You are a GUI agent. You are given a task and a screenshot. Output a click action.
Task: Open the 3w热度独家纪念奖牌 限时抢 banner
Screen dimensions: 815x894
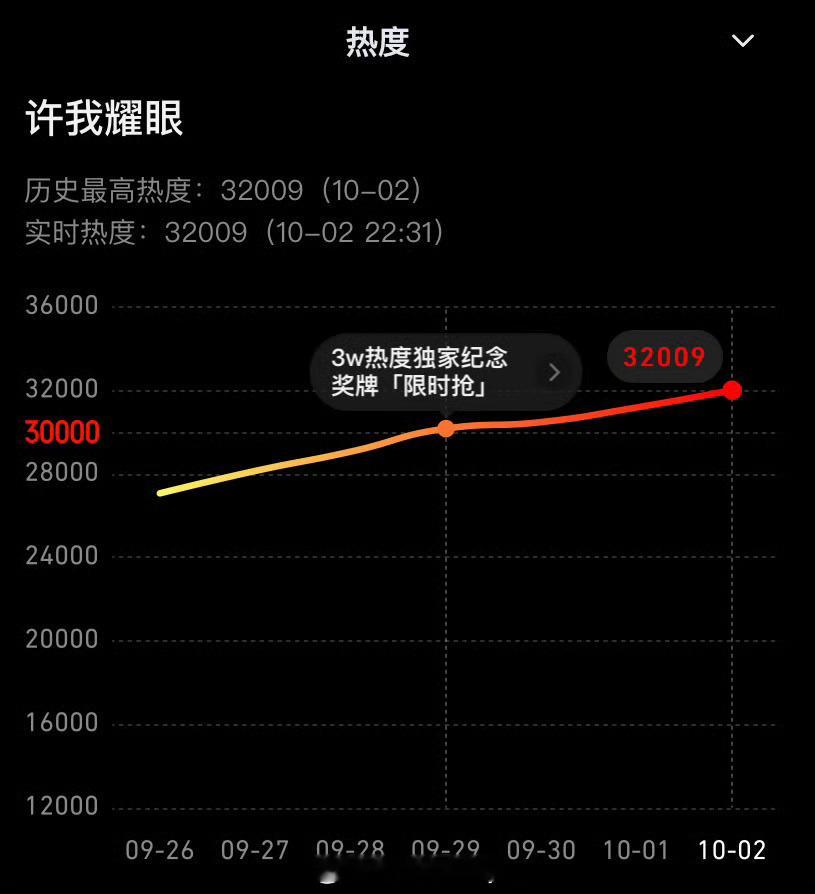pyautogui.click(x=444, y=372)
